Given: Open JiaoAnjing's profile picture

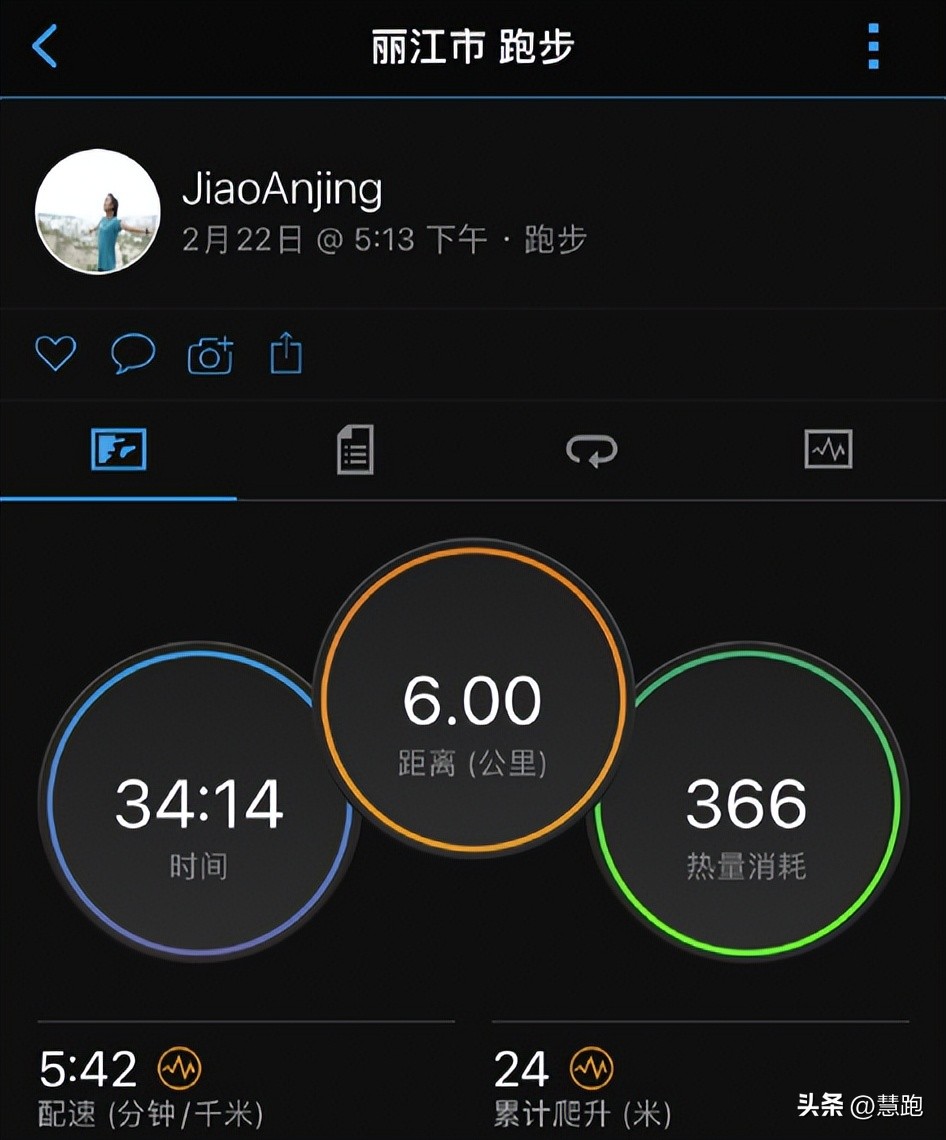Looking at the screenshot, I should (x=98, y=211).
